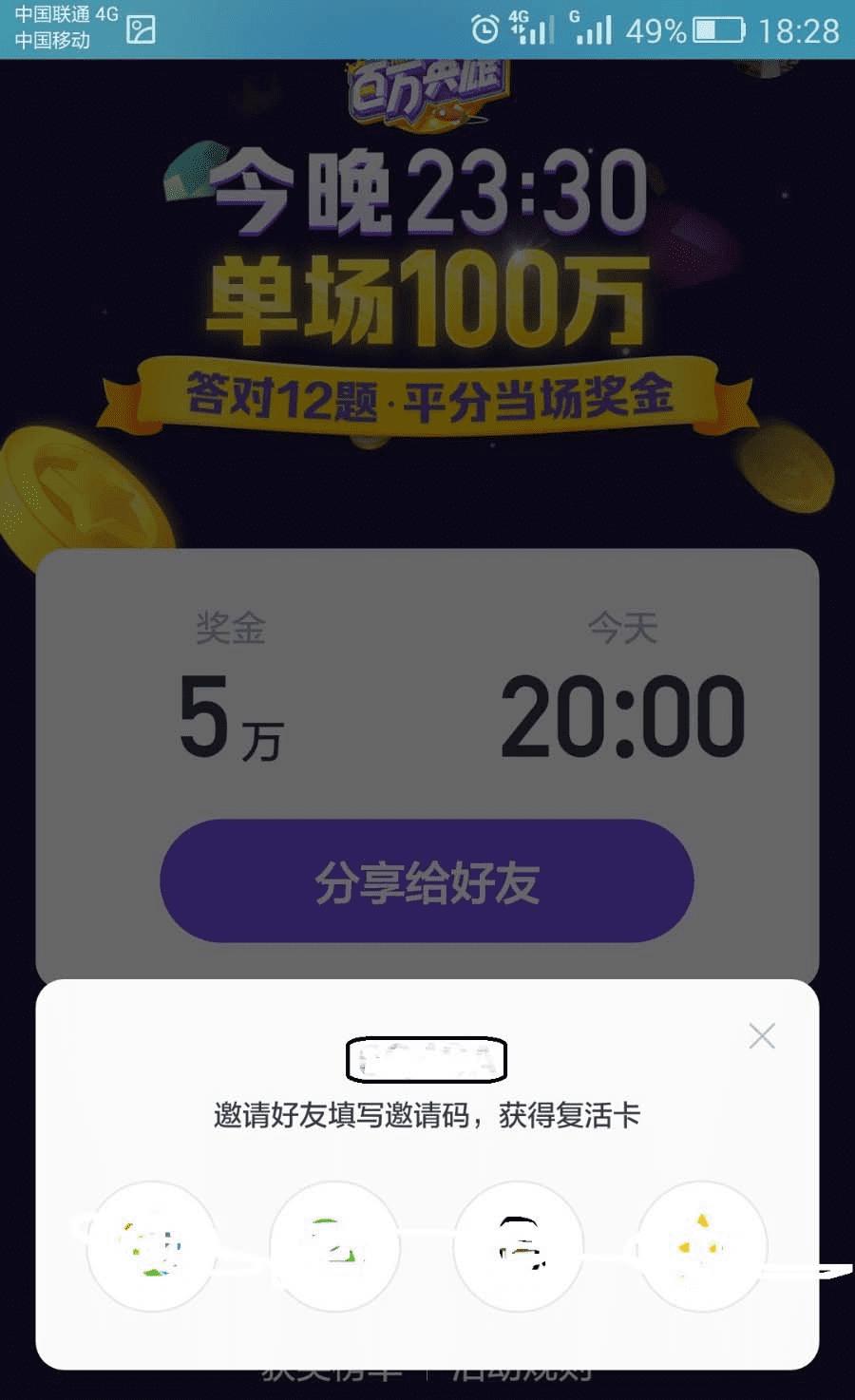Viewport: 855px width, 1400px height.
Task: Share via the yellow QZone star icon
Action: (701, 1247)
